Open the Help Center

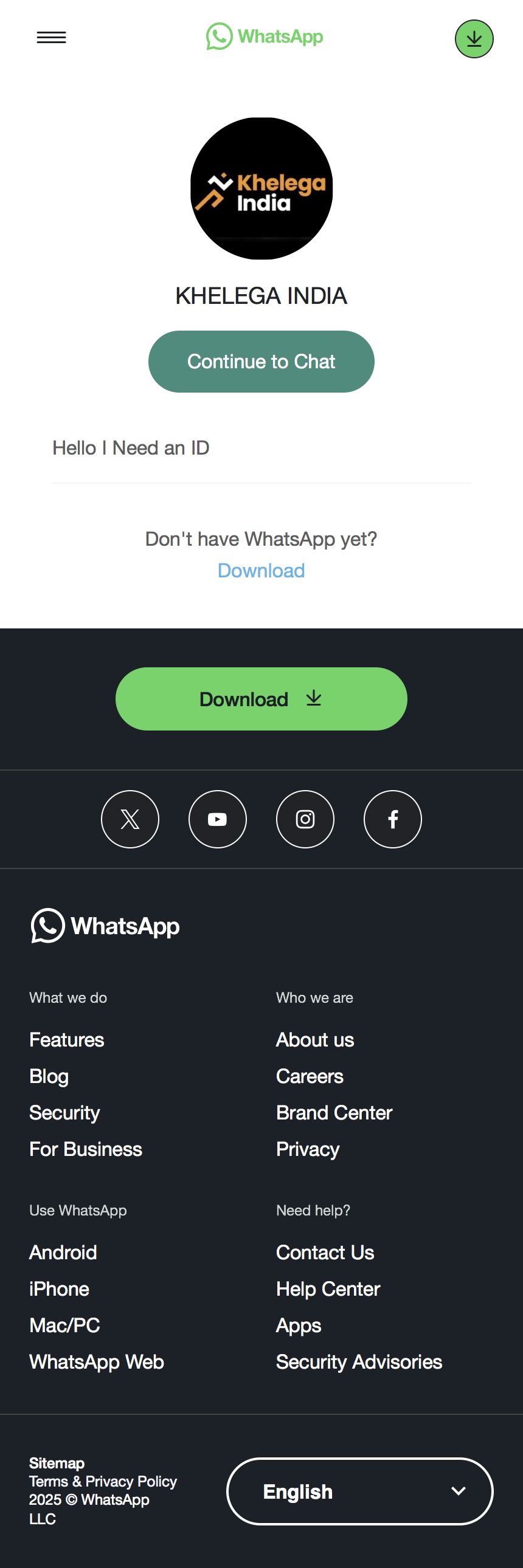pos(328,1288)
